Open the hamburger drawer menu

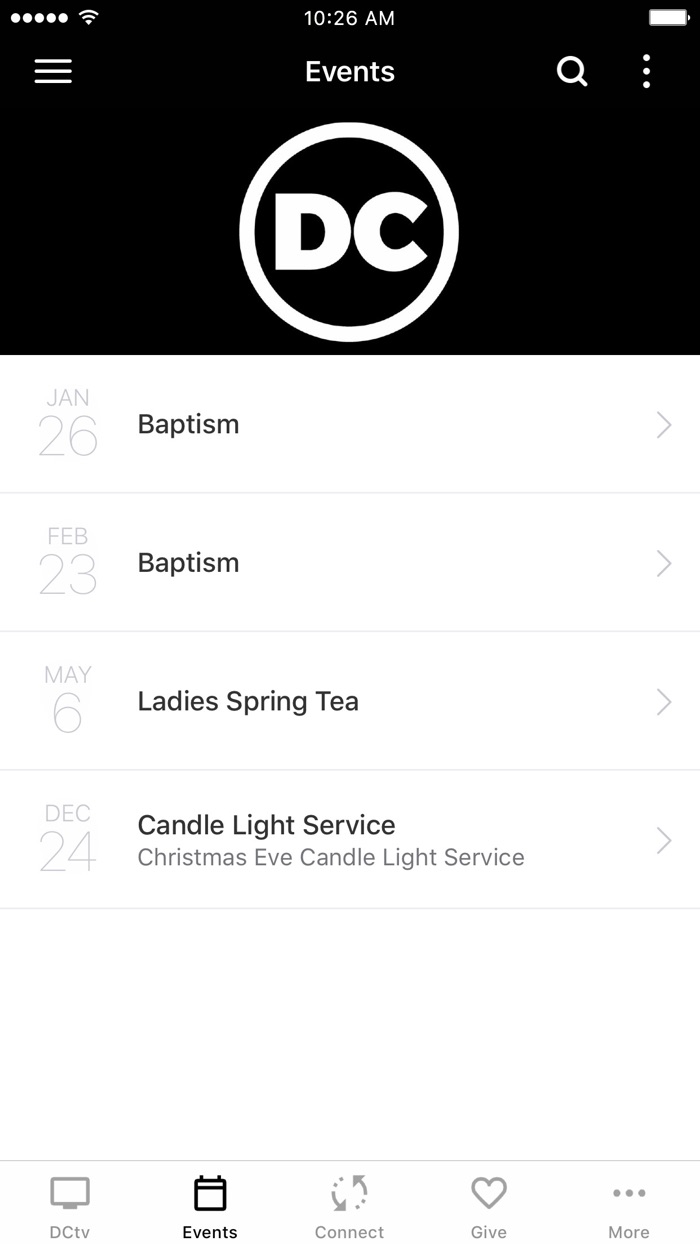pyautogui.click(x=53, y=71)
